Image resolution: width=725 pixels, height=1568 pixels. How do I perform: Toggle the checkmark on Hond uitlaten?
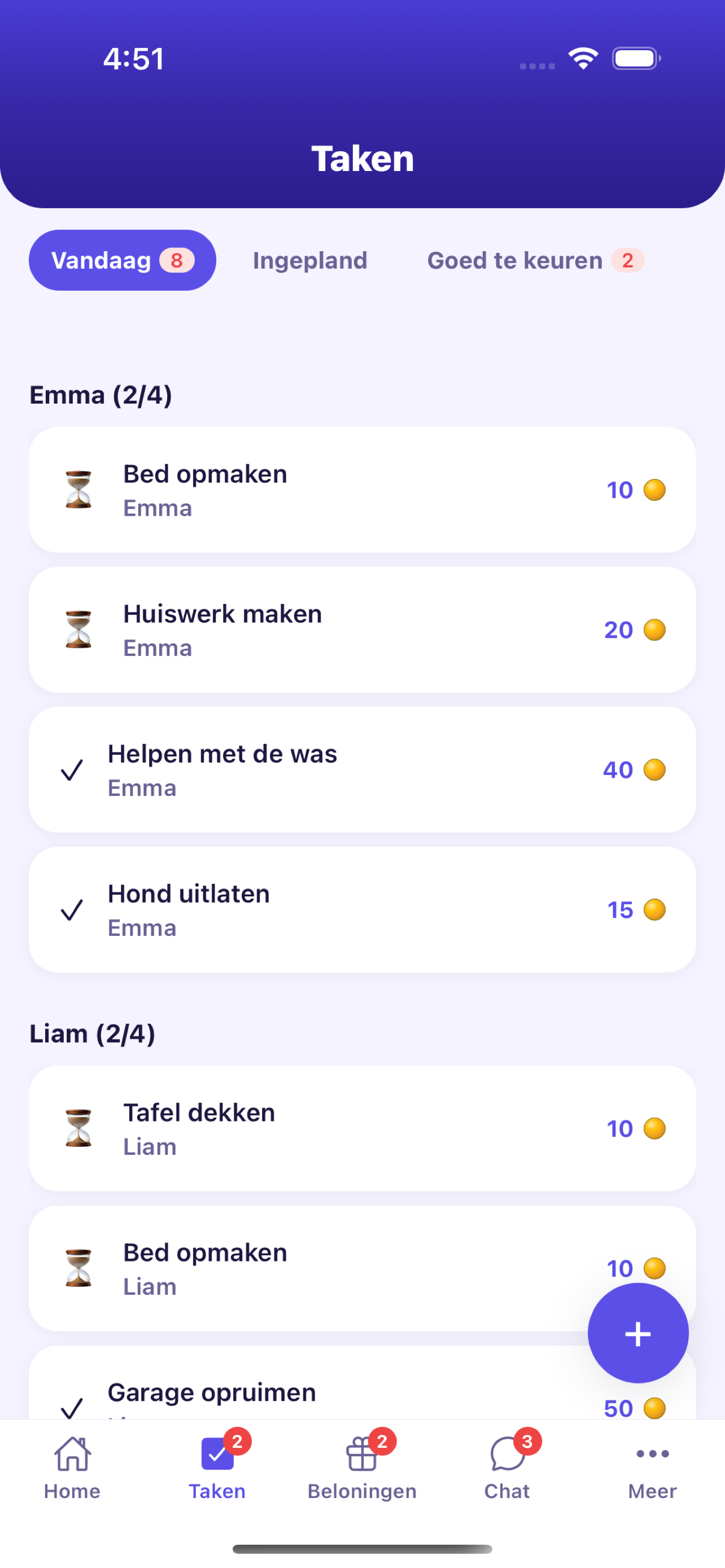coord(71,909)
